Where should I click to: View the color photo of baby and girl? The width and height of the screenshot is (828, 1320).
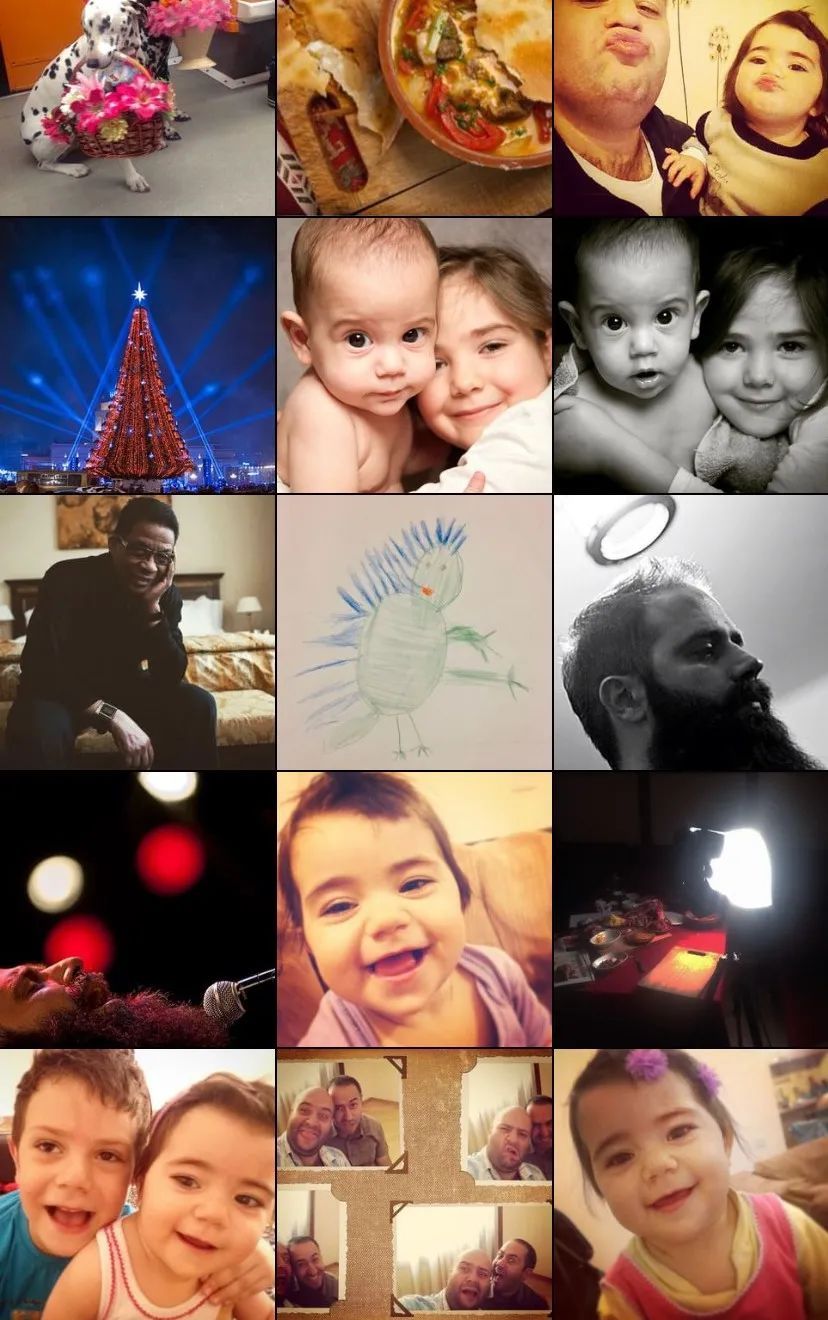click(414, 355)
